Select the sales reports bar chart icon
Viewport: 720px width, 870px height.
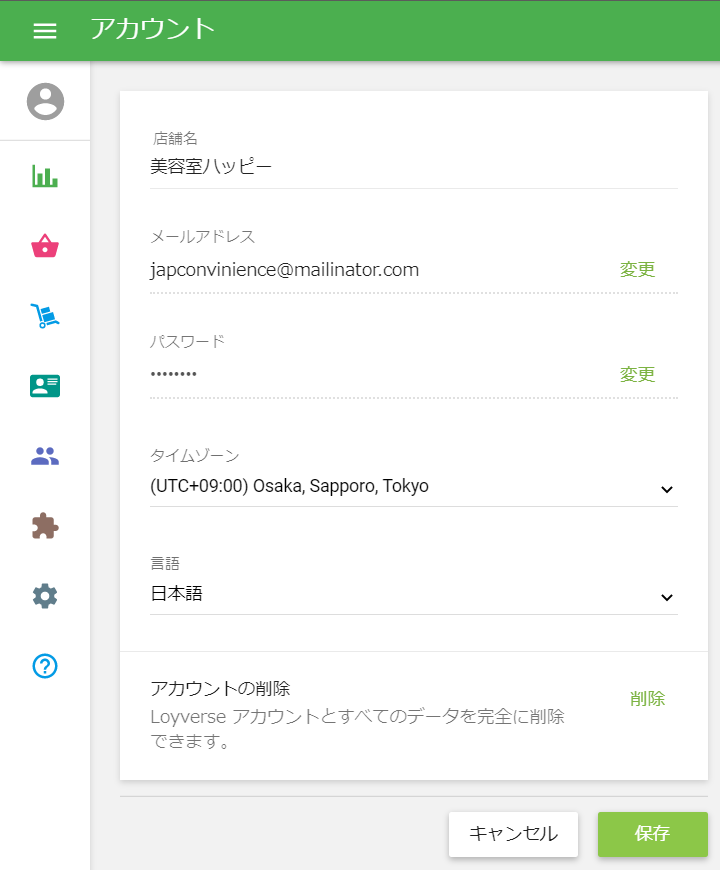45,175
